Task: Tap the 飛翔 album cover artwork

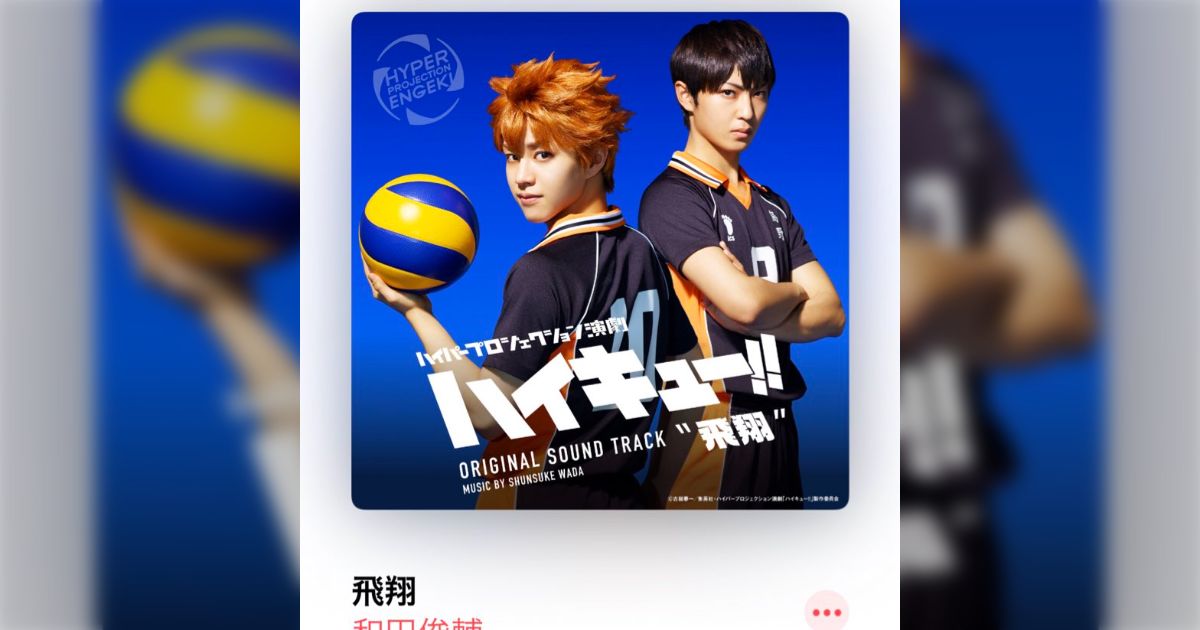Action: [x=600, y=260]
